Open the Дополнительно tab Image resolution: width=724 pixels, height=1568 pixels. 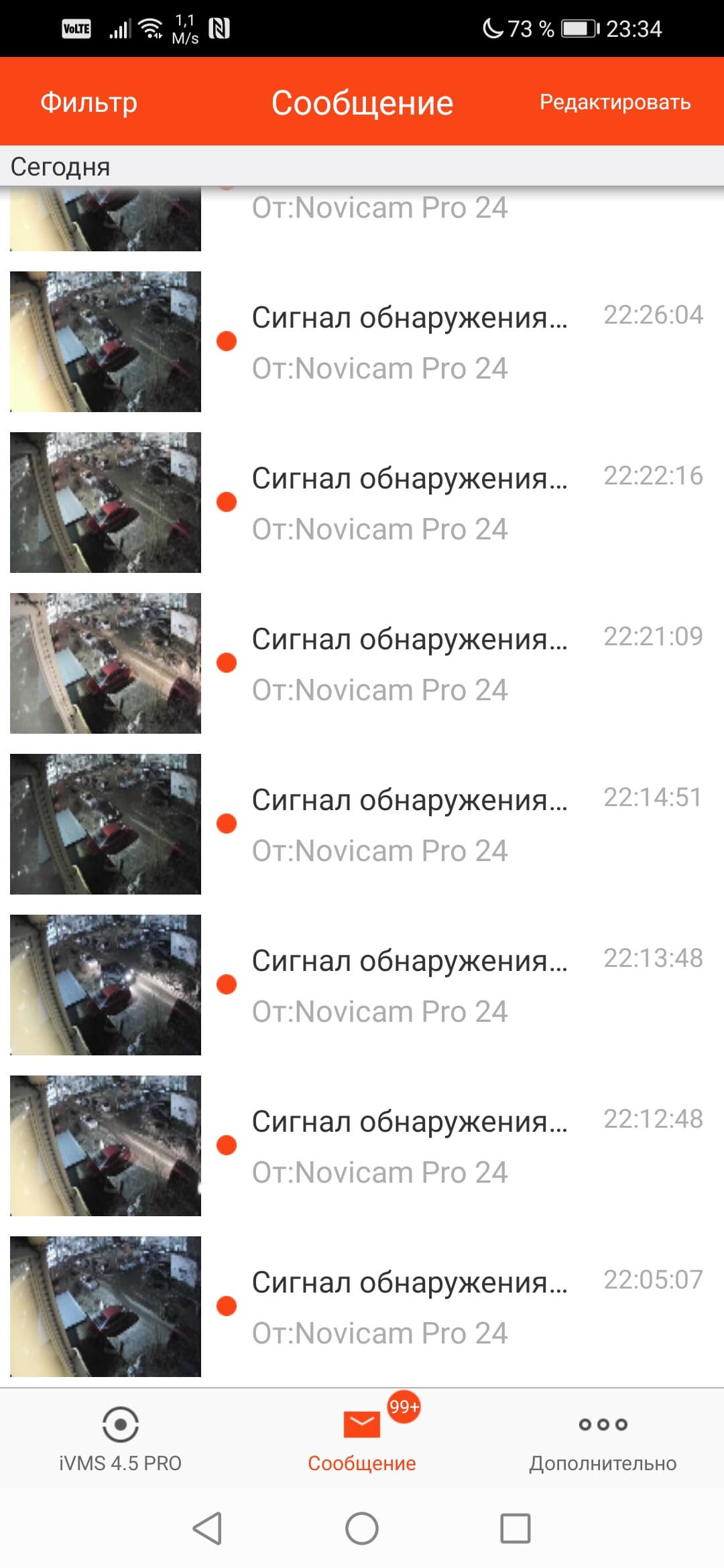603,1438
